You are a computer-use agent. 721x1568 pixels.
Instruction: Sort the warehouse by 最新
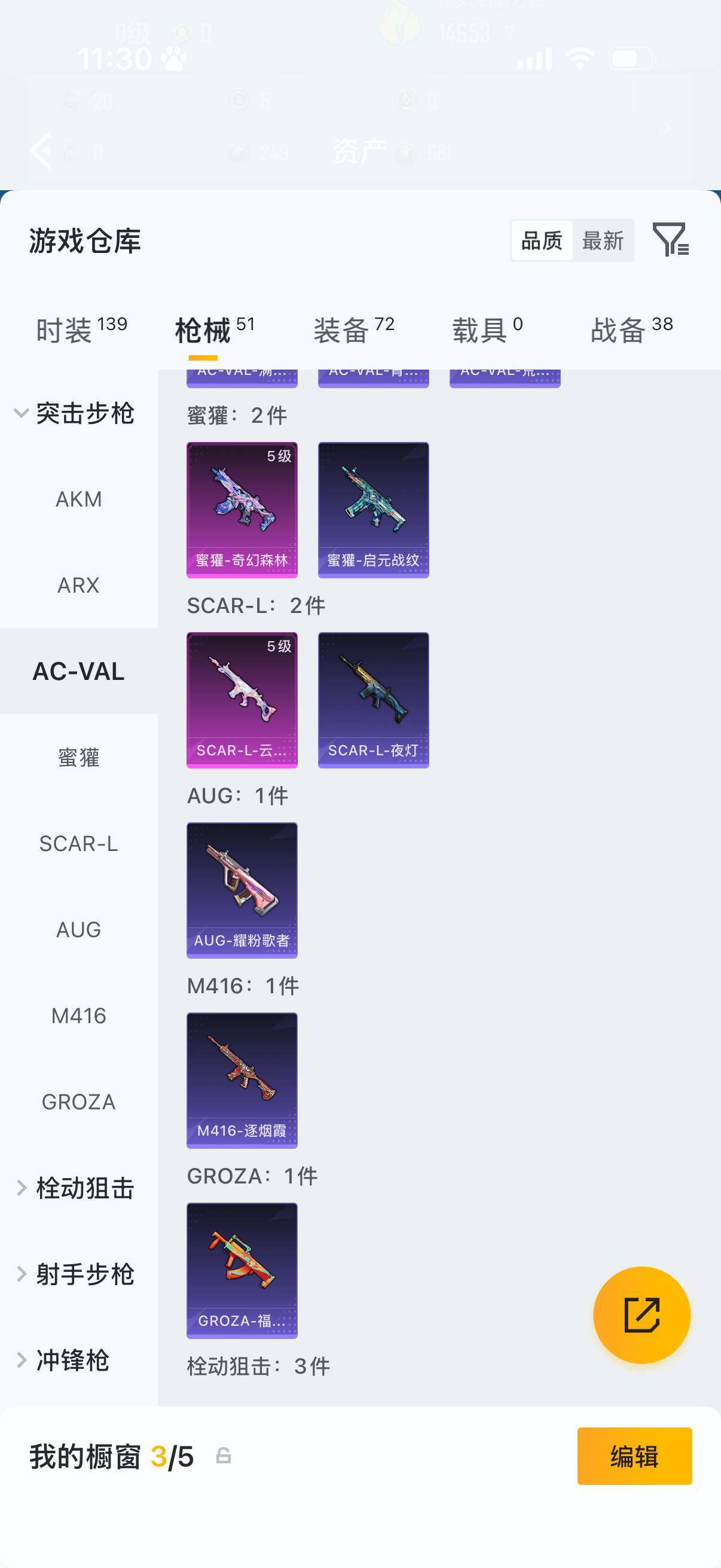[603, 240]
